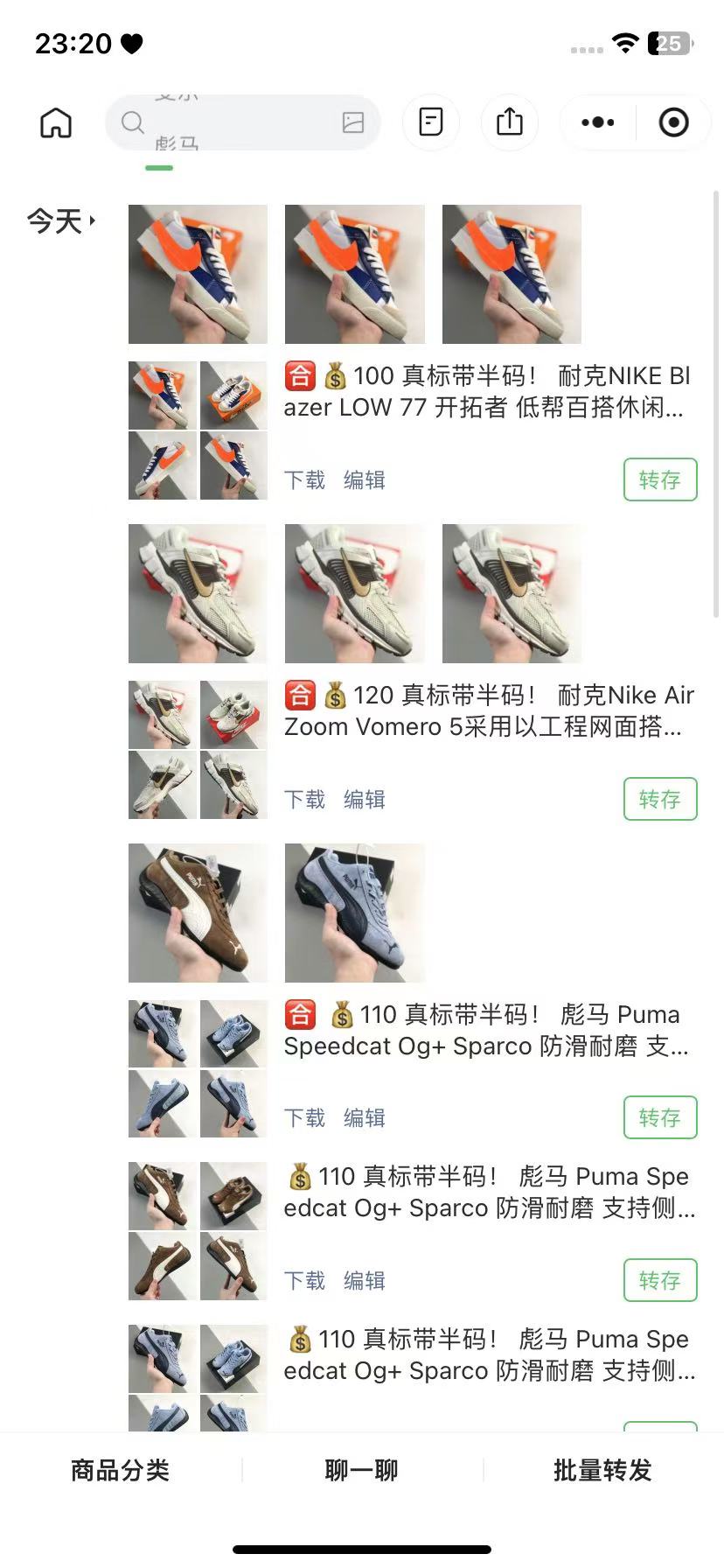Open the blue Puma Speedcat large photo
The height and width of the screenshot is (1568, 724).
tap(355, 913)
